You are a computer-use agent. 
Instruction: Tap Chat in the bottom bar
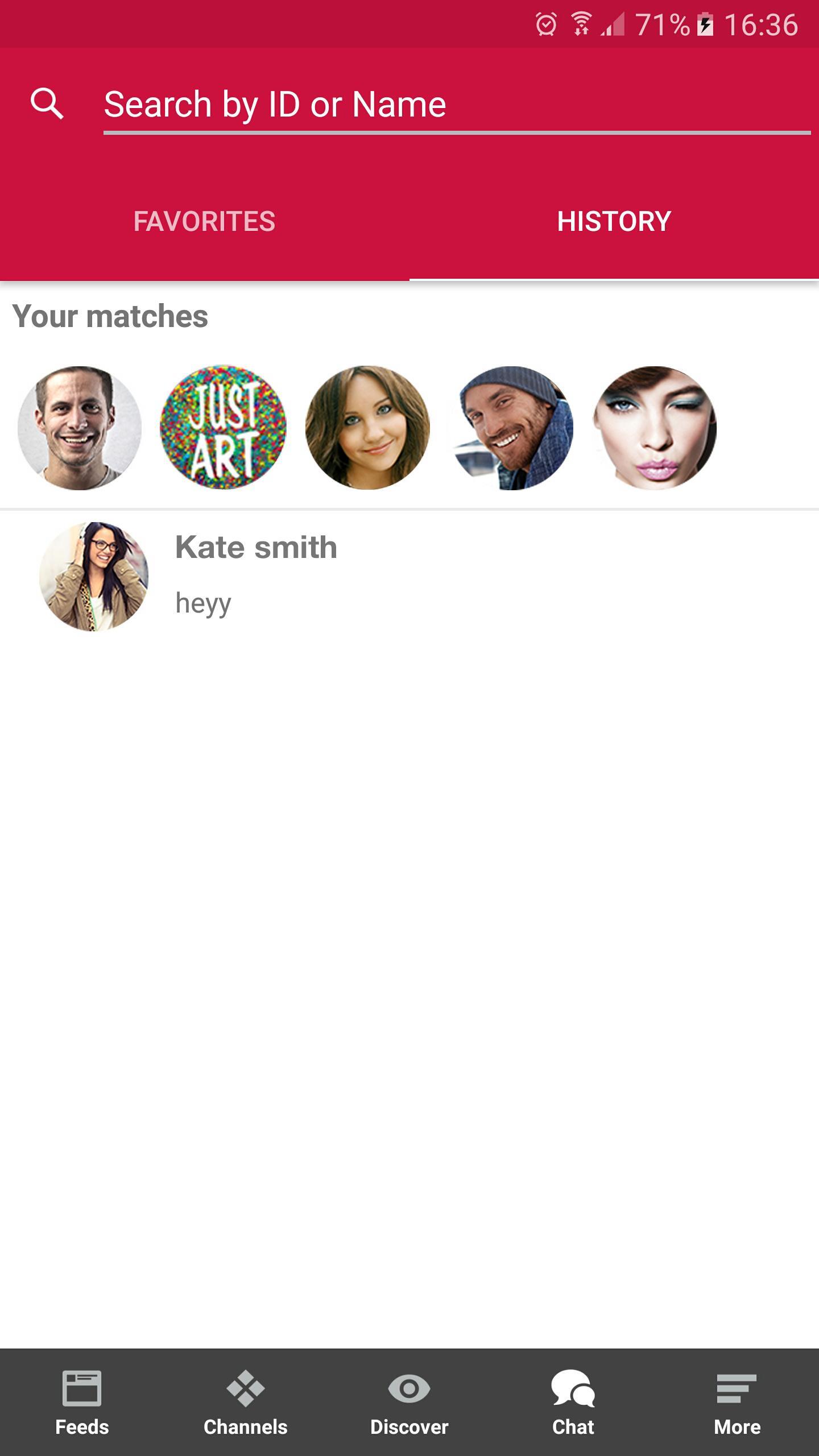[573, 1402]
